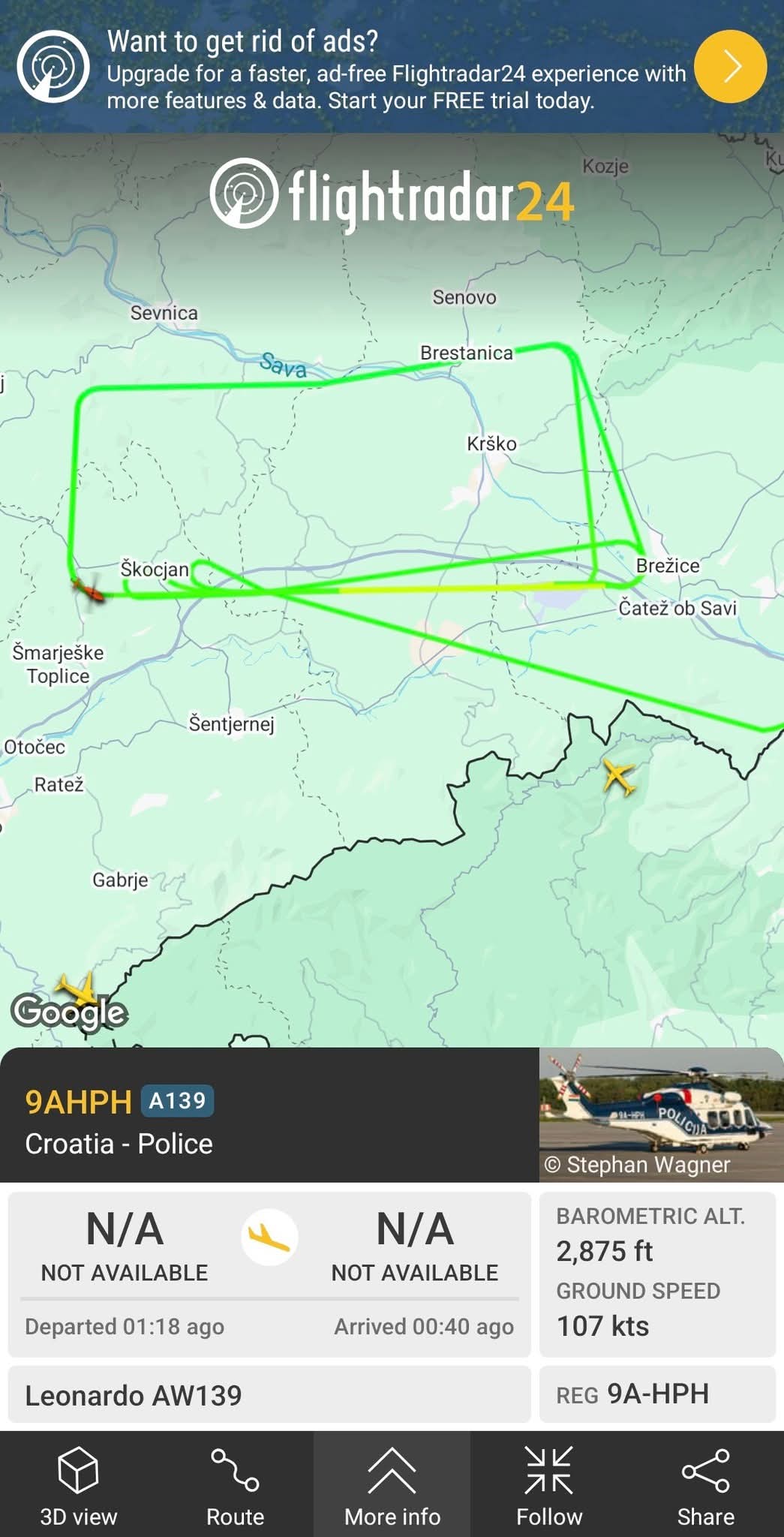Select the yellow aircraft above the Google logo
The height and width of the screenshot is (1537, 784).
(x=77, y=990)
